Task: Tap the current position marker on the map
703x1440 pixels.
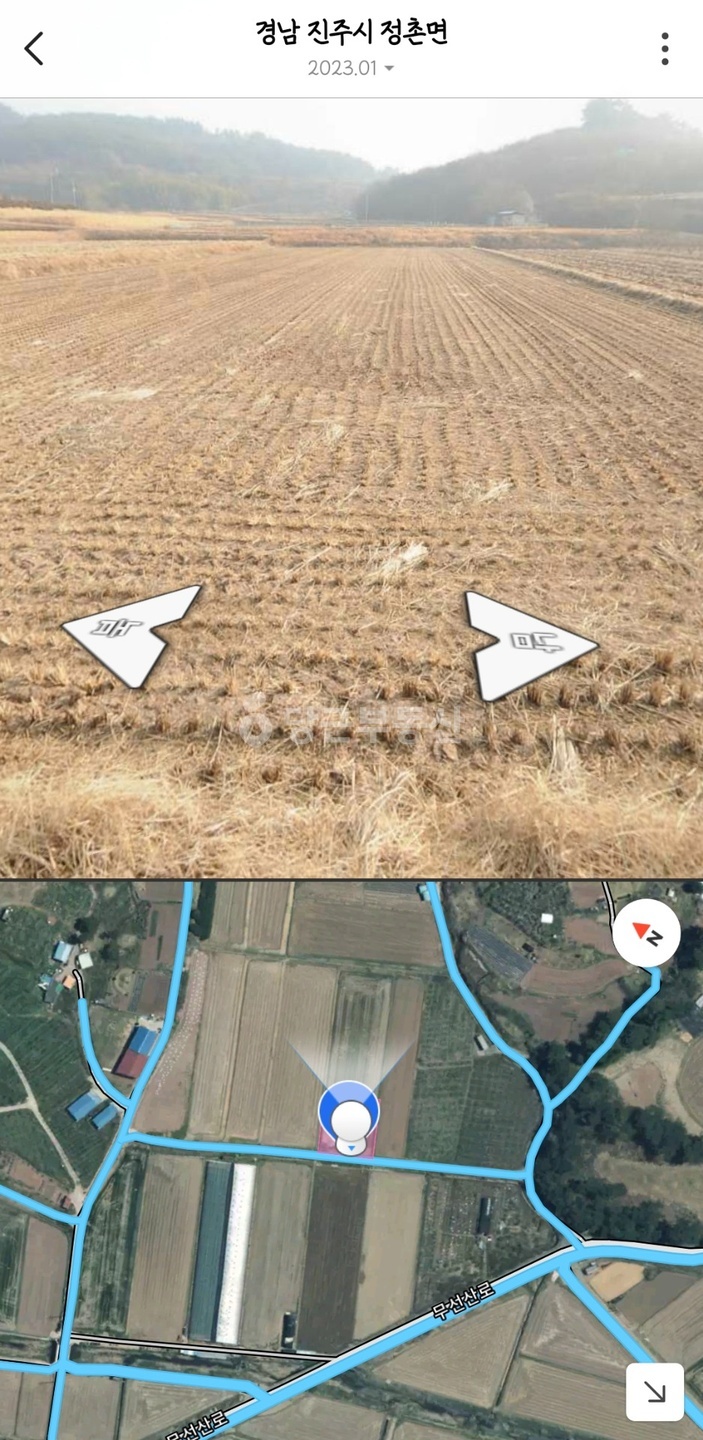Action: [x=349, y=1112]
